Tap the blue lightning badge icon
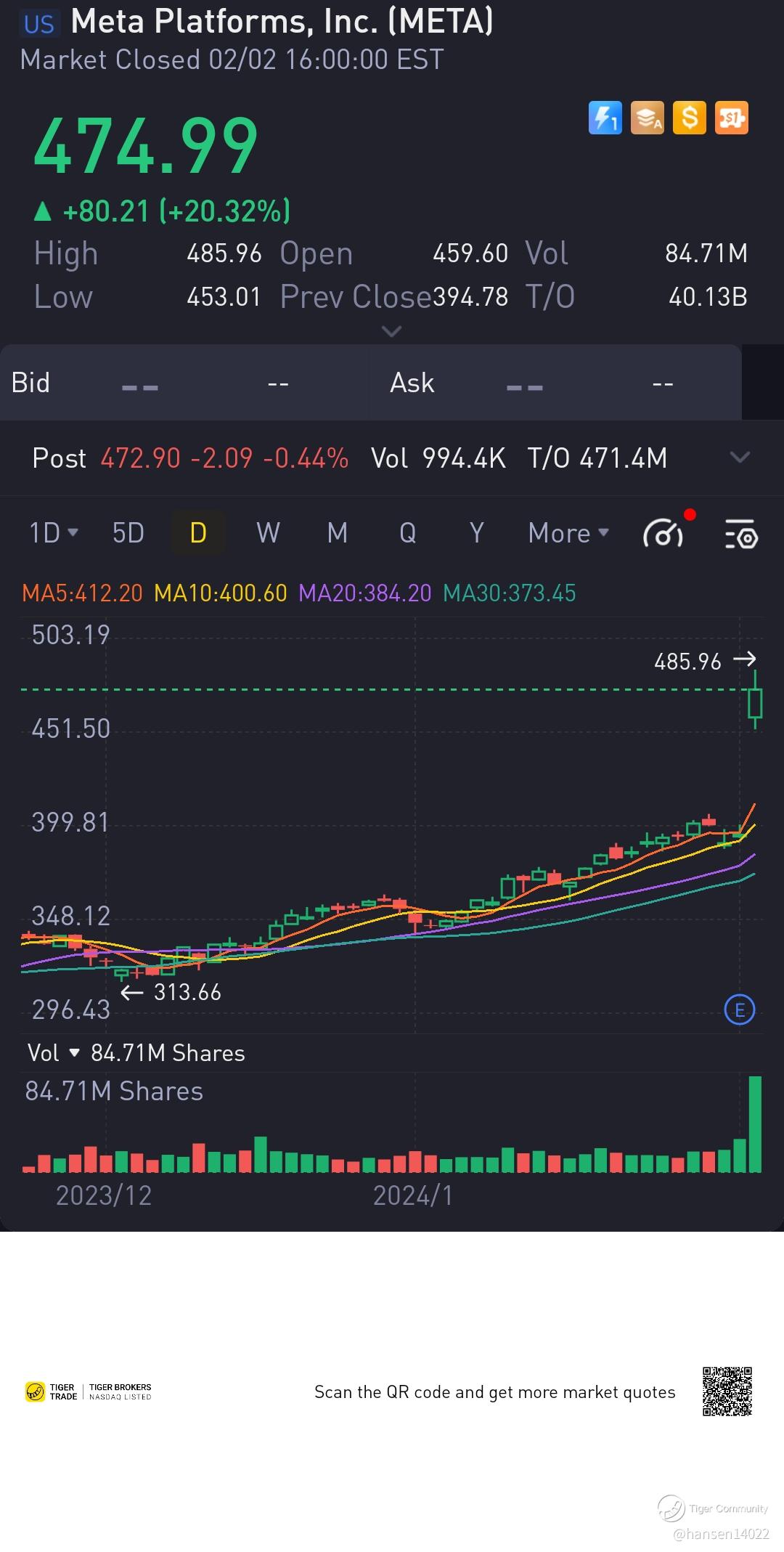Viewport: 784px width, 1552px height. click(605, 118)
